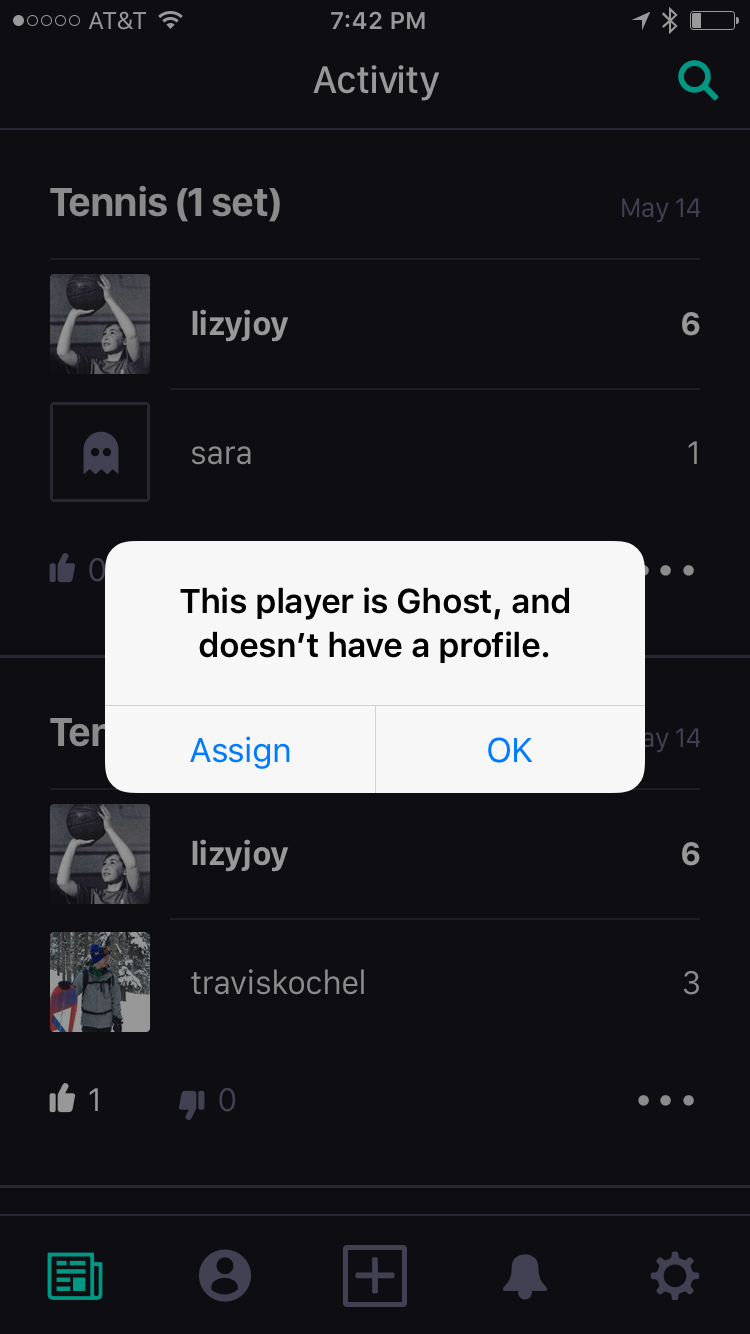Open the settings gear tab
The width and height of the screenshot is (750, 1334).
pyautogui.click(x=675, y=1276)
